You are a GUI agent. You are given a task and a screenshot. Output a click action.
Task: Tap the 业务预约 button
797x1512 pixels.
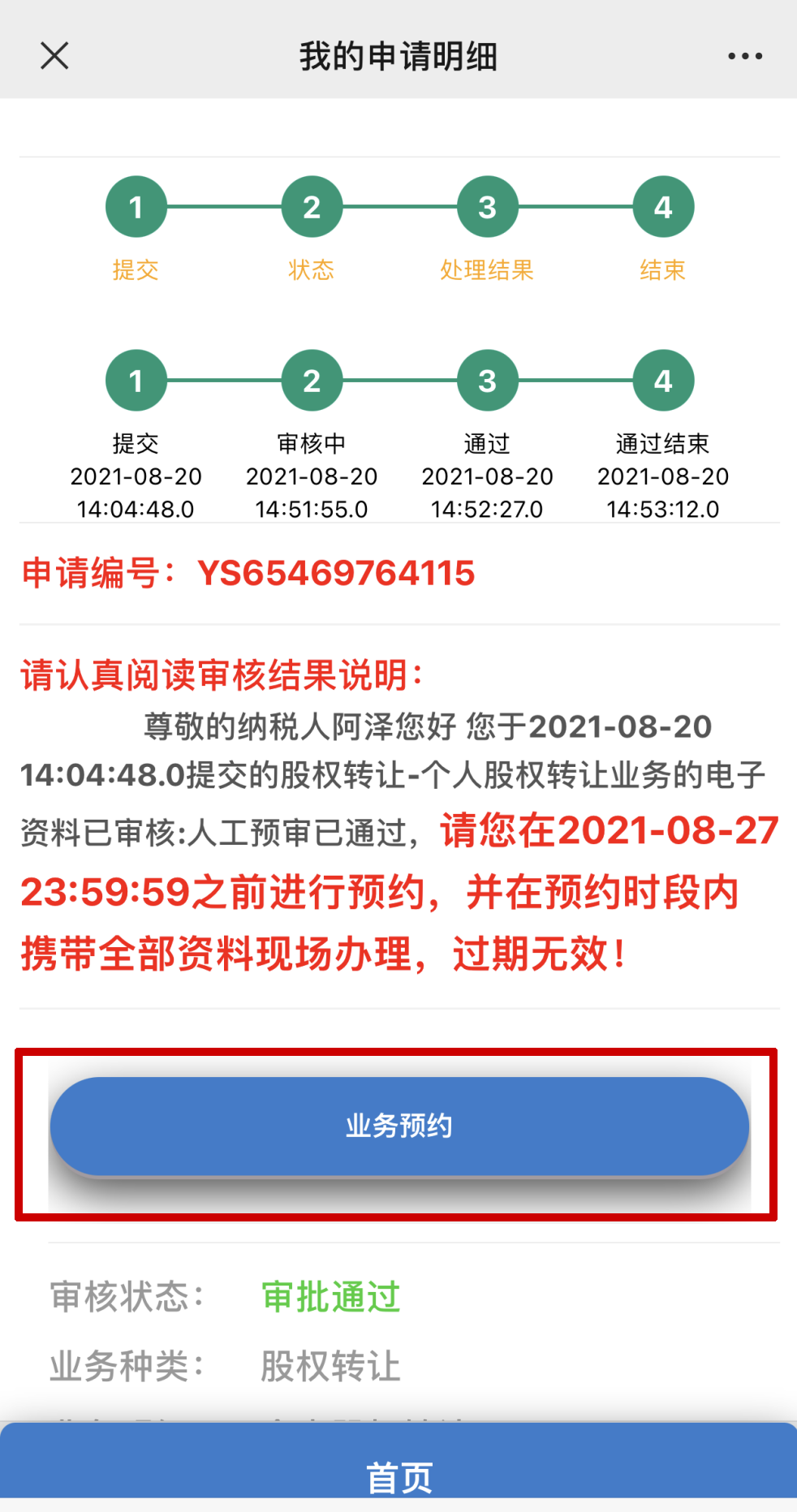(399, 1126)
